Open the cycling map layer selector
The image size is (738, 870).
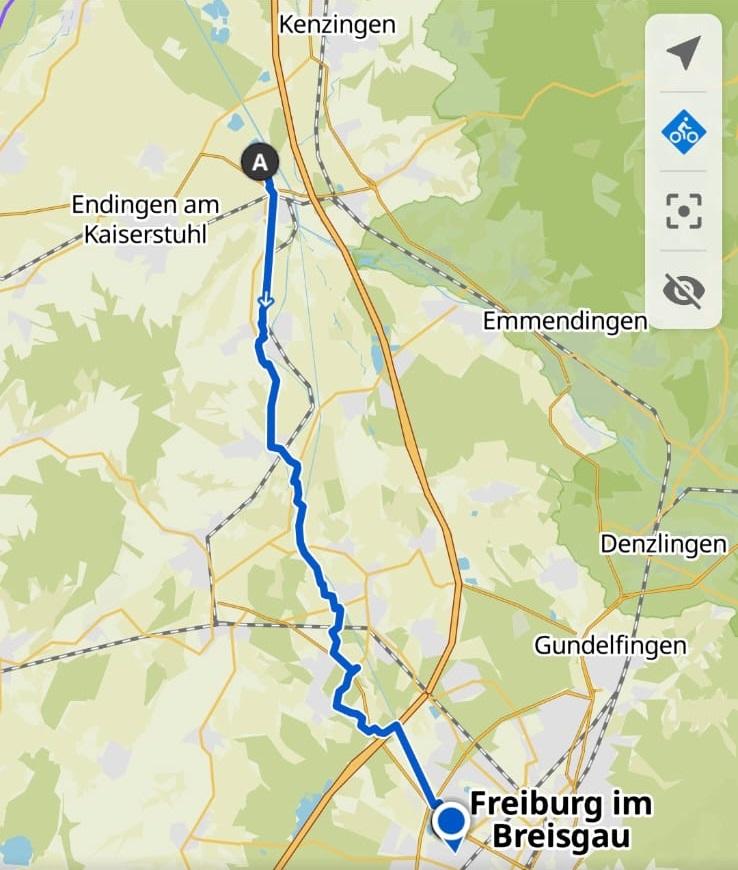tap(684, 132)
